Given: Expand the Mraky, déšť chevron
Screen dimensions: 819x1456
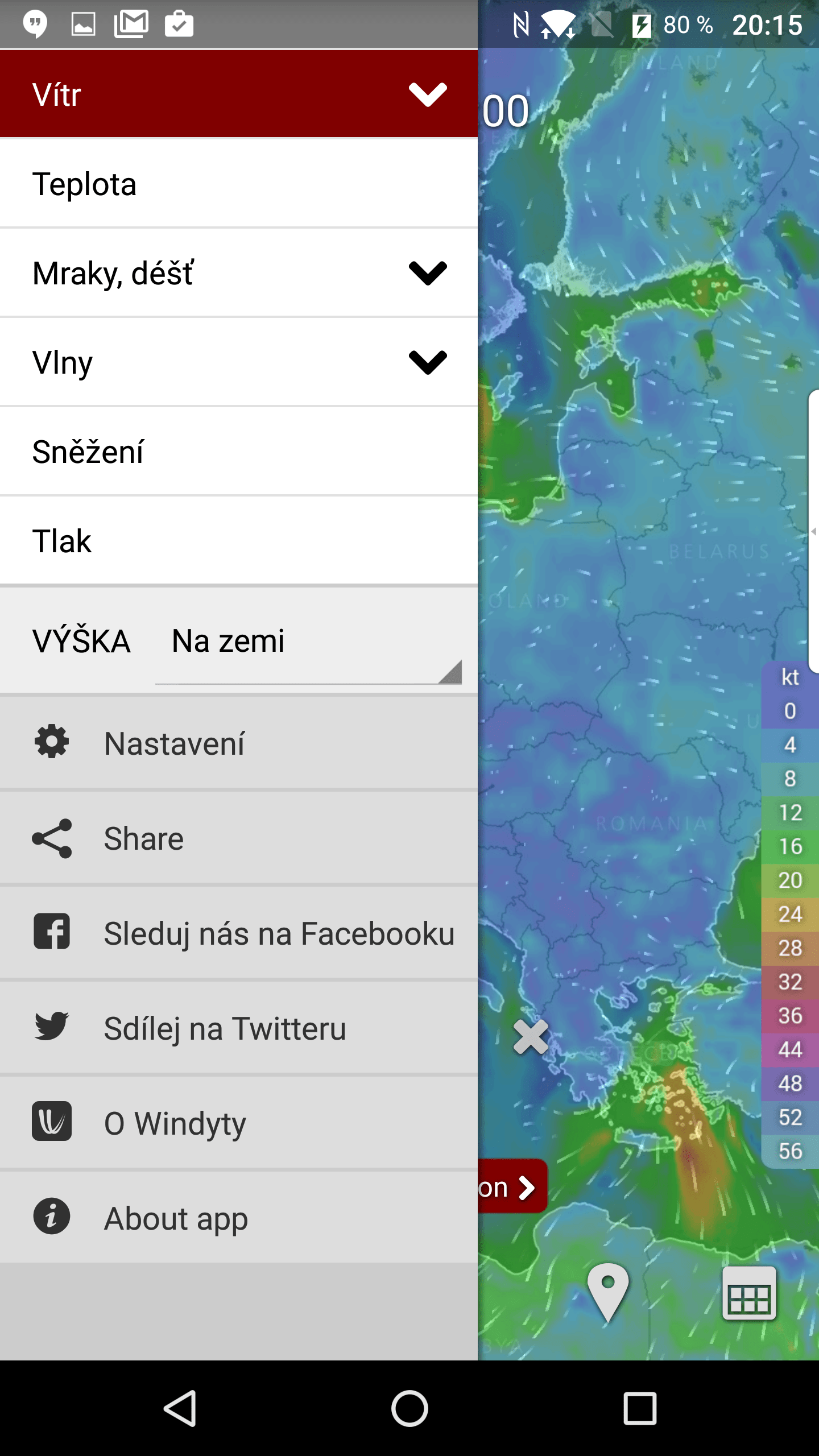Looking at the screenshot, I should click(x=428, y=273).
